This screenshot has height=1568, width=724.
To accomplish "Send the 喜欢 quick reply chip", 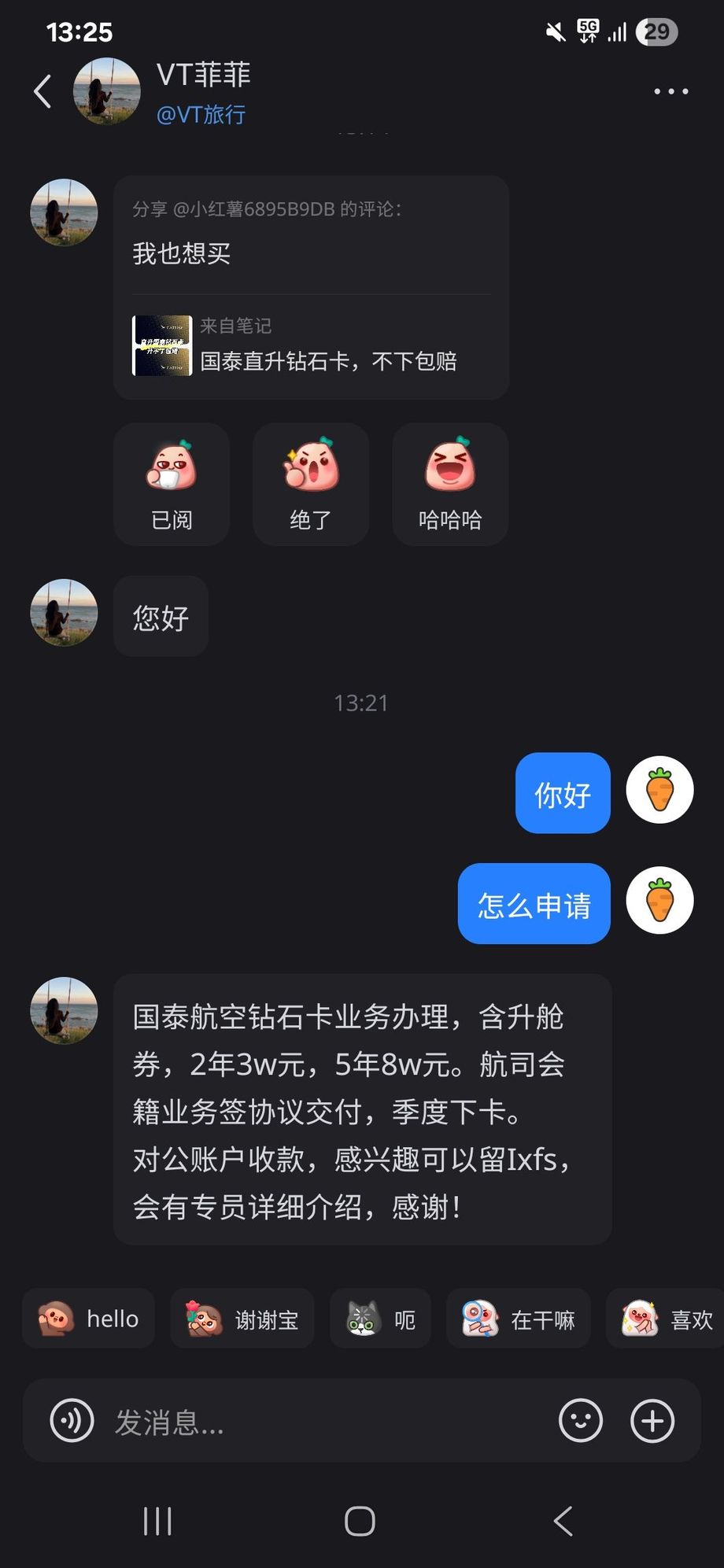I will pyautogui.click(x=666, y=1319).
